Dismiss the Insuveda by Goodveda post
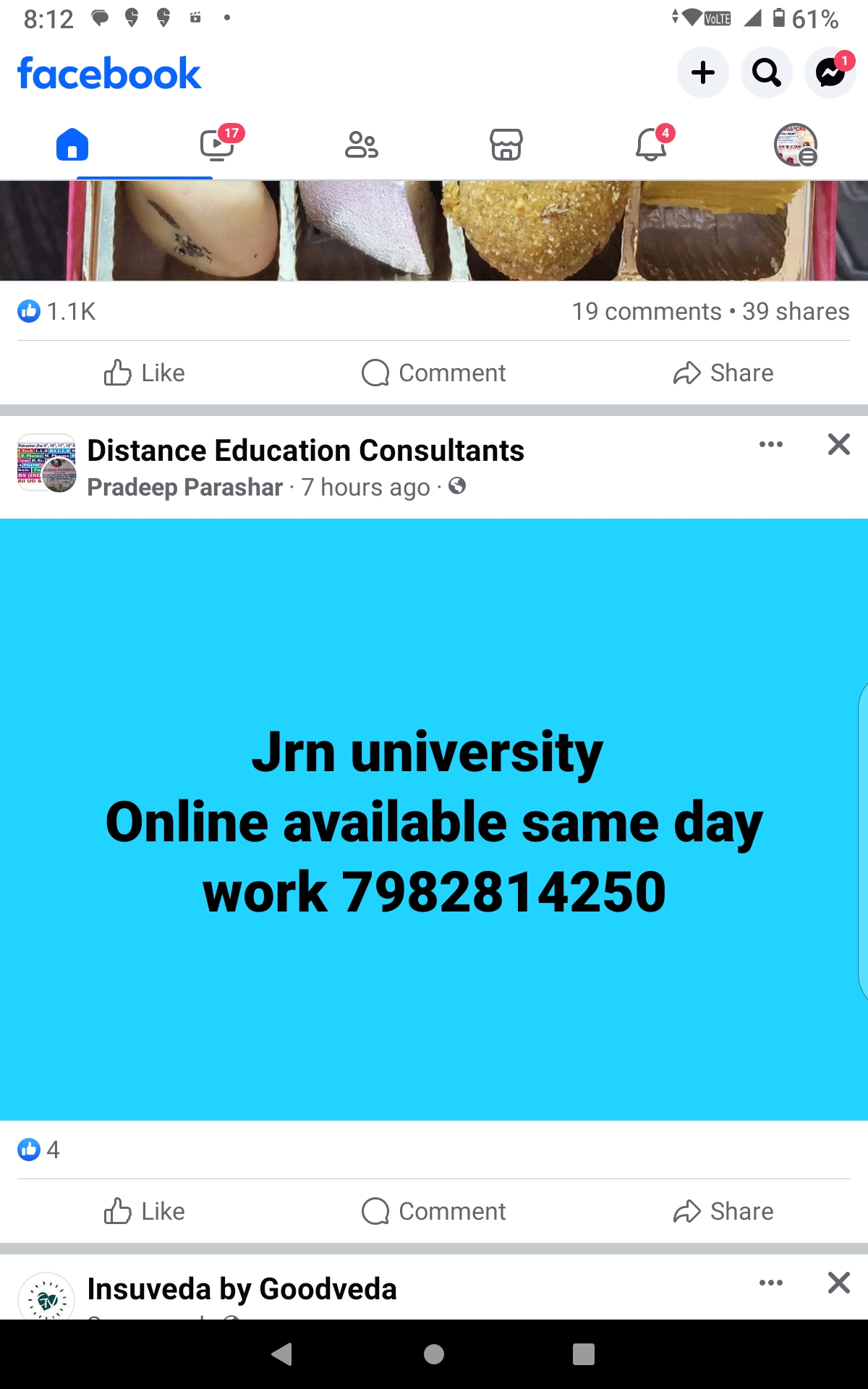Image resolution: width=868 pixels, height=1389 pixels. pyautogui.click(x=838, y=1283)
